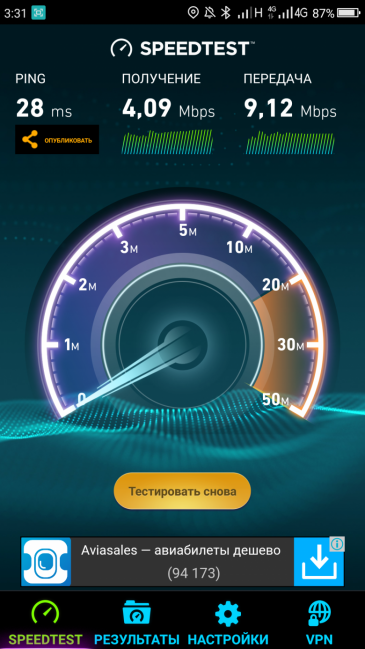365x649 pixels.
Task: Open the Aviasales ad download button
Action: point(319,562)
